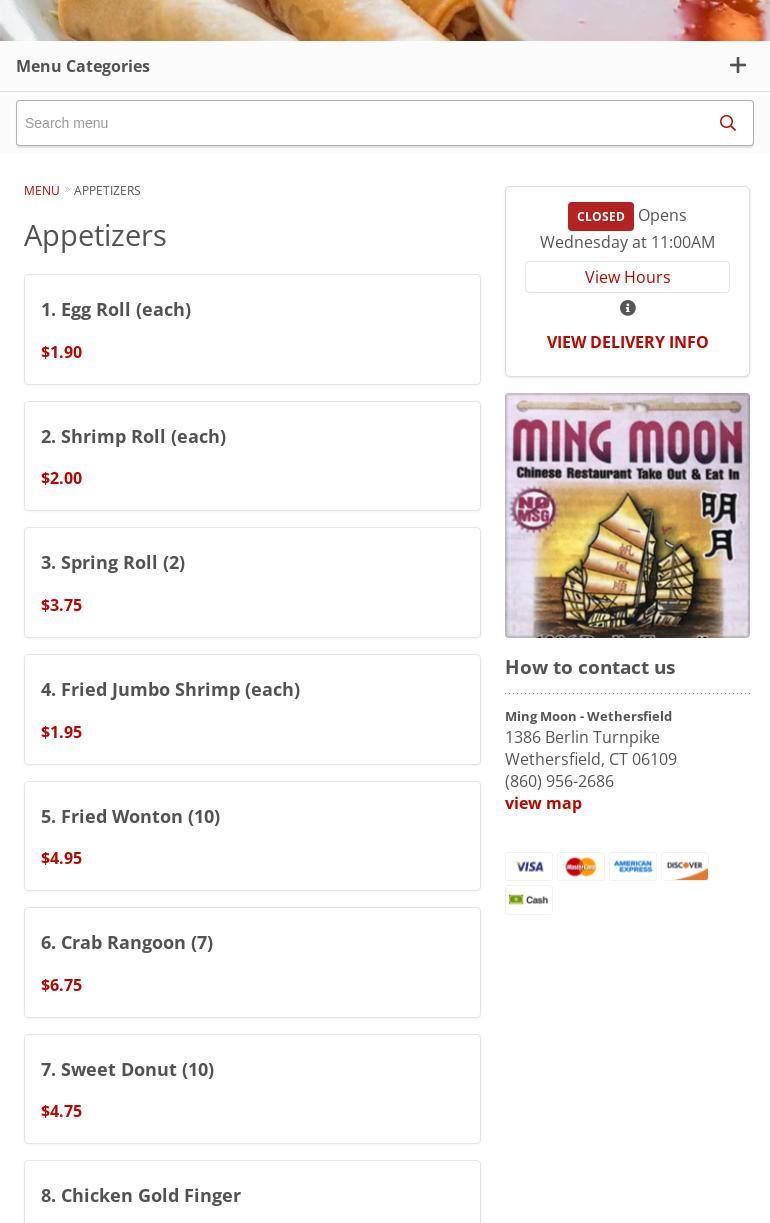The width and height of the screenshot is (770, 1223).
Task: Select the Sweet Donut menu item
Action: tap(252, 1088)
